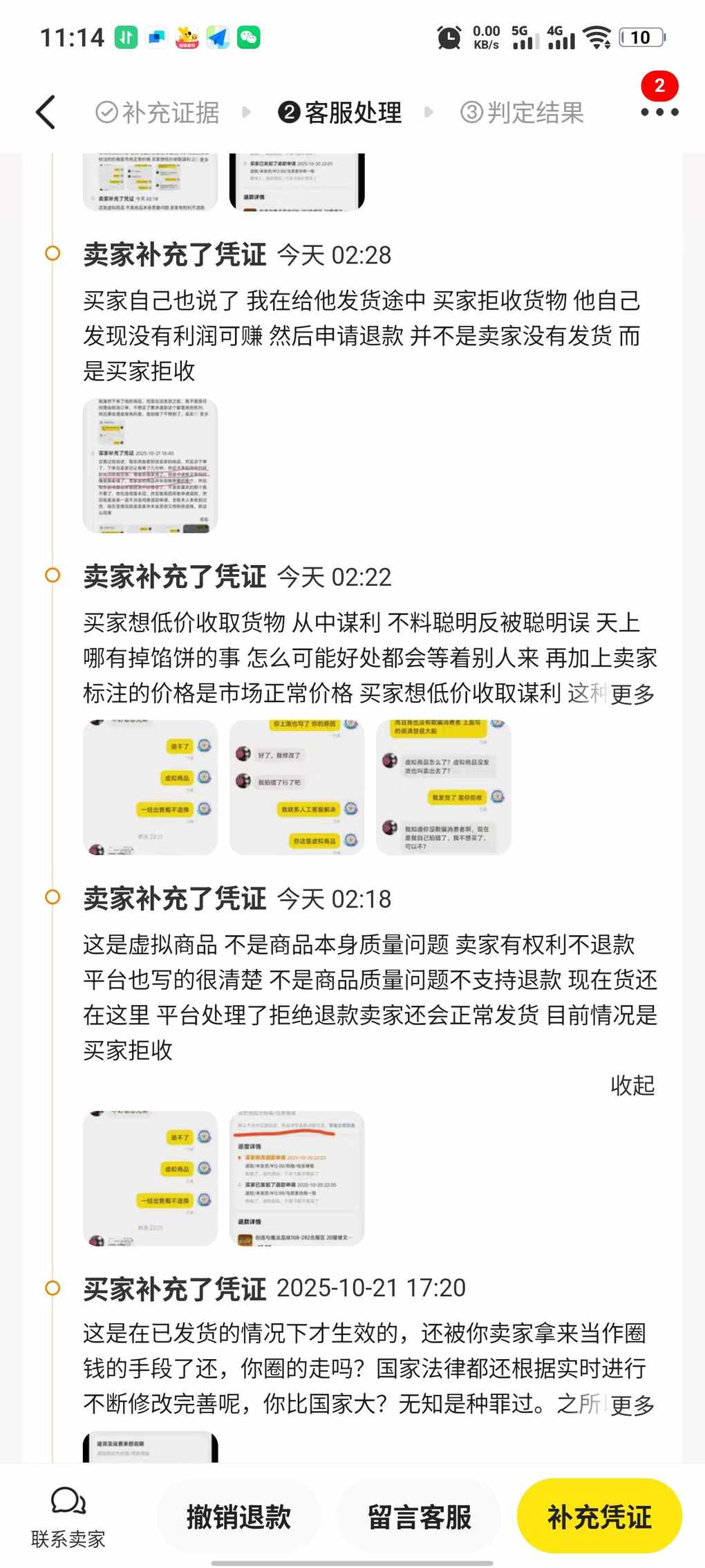This screenshot has height=1568, width=705.
Task: Open first chat screenshot under 02:22 entry
Action: tap(150, 787)
